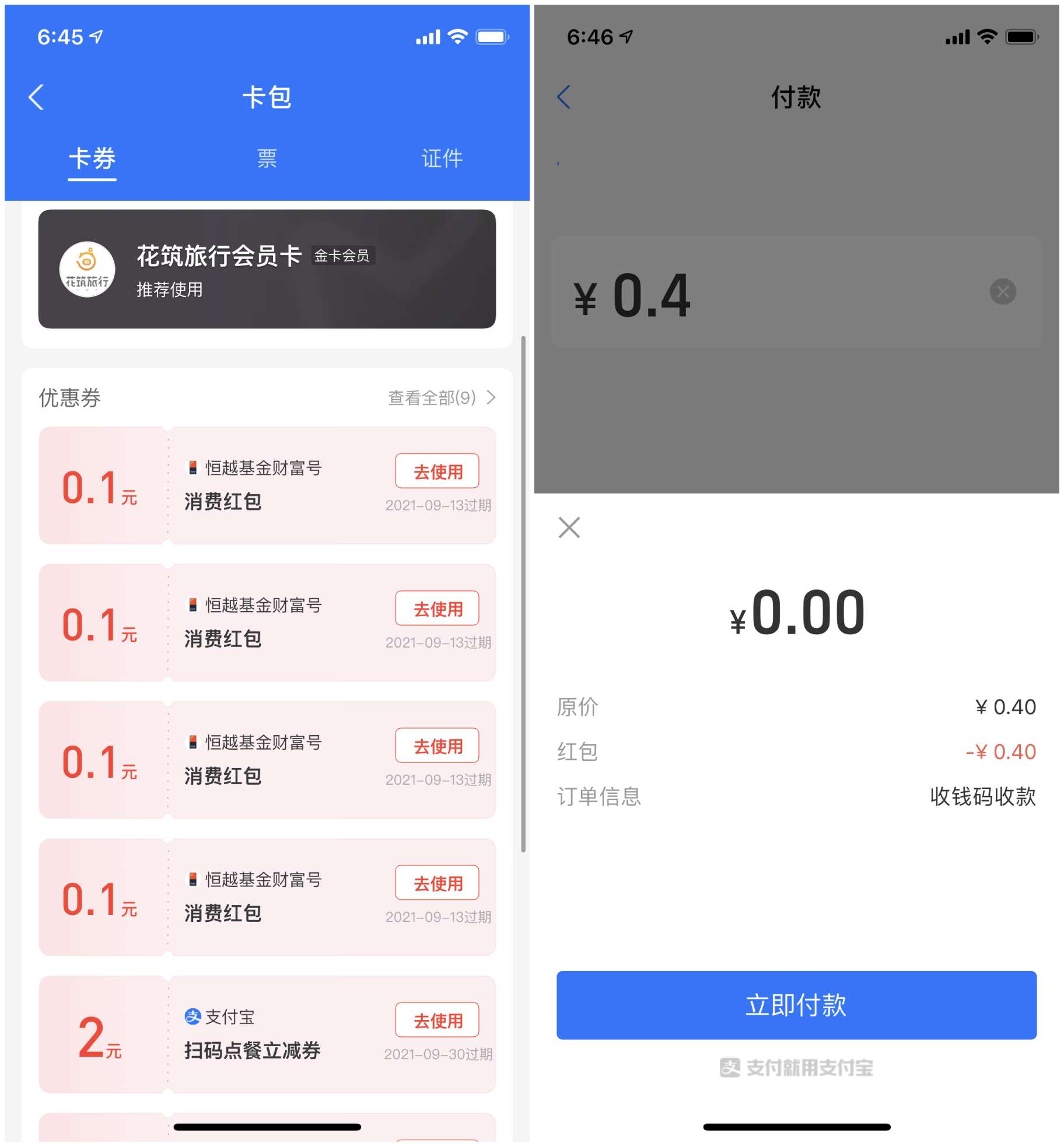Dismiss the payment sheet with the X icon
Image resolution: width=1064 pixels, height=1146 pixels.
pyautogui.click(x=569, y=527)
